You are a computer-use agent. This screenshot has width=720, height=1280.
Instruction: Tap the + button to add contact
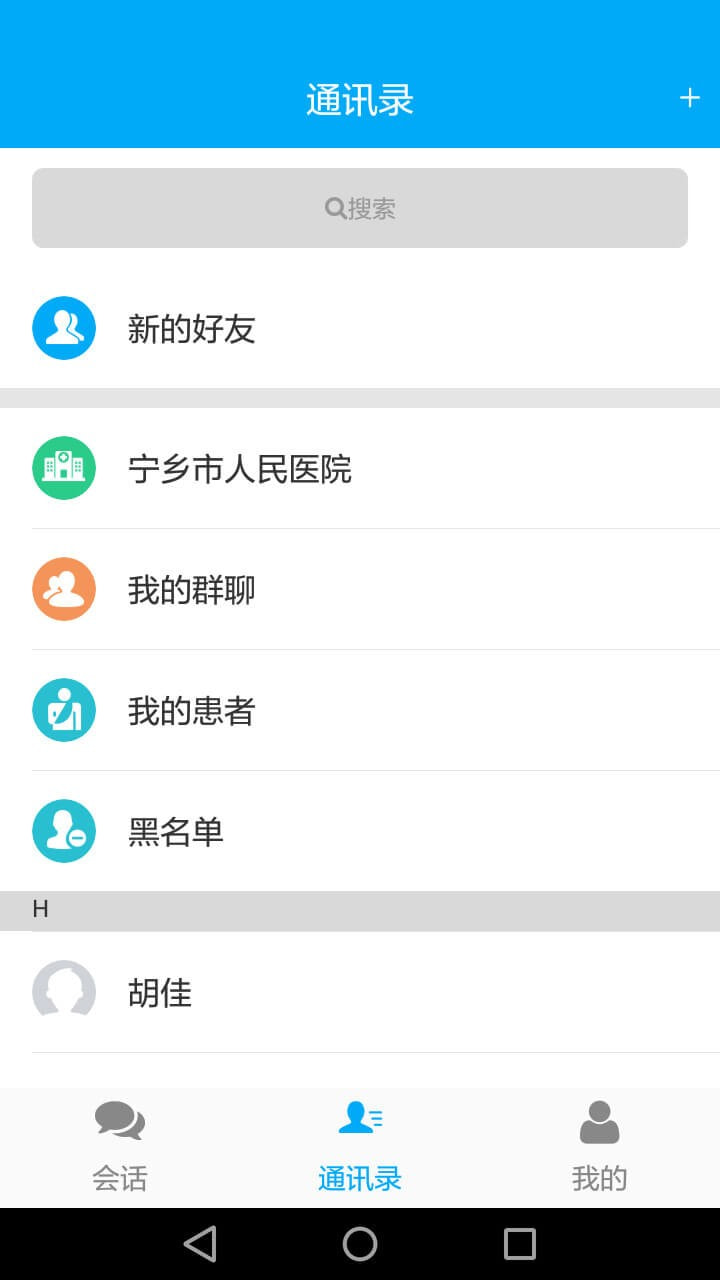coord(690,97)
